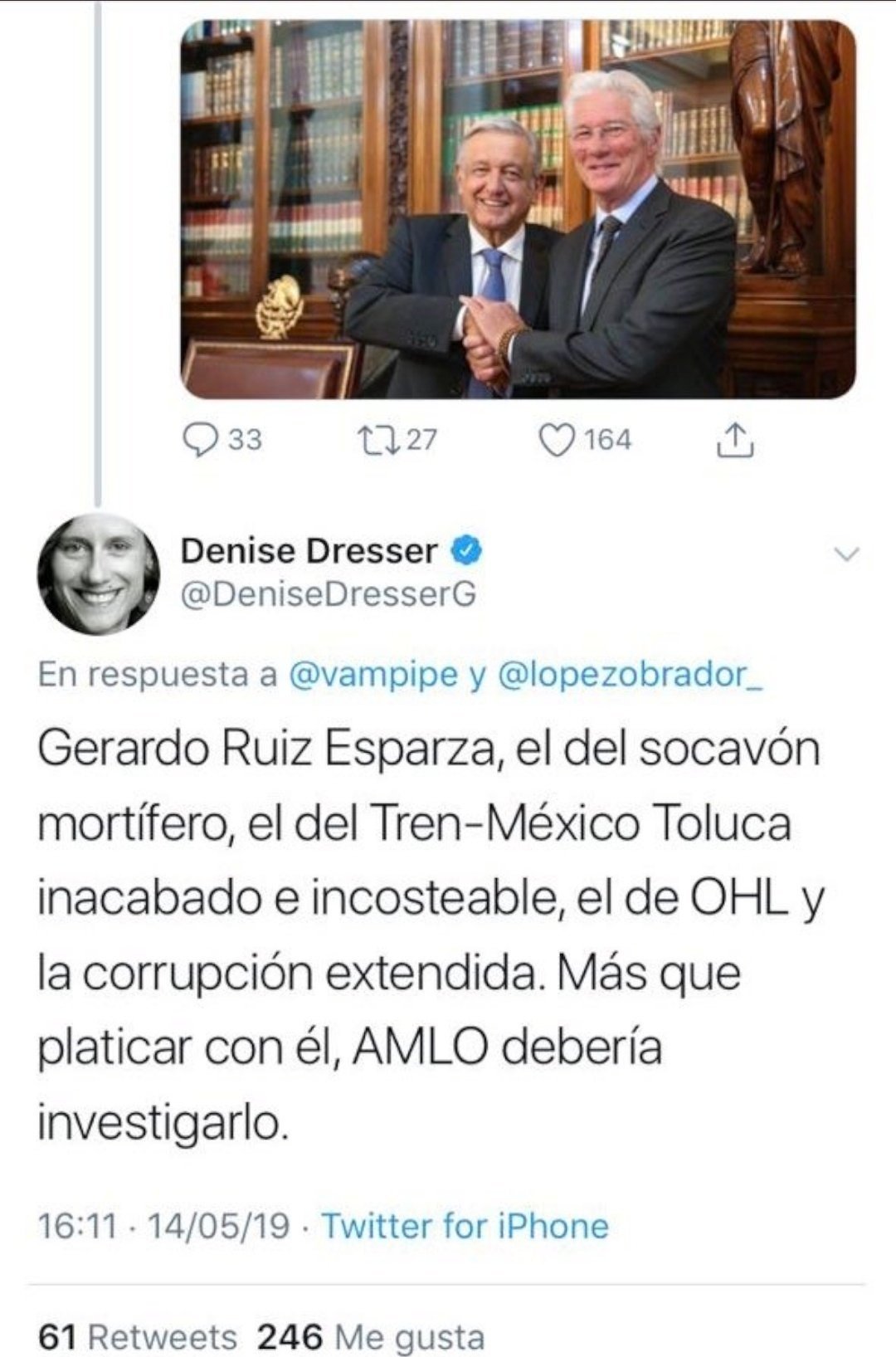Open Denise Dresser's profile picture

(98, 572)
